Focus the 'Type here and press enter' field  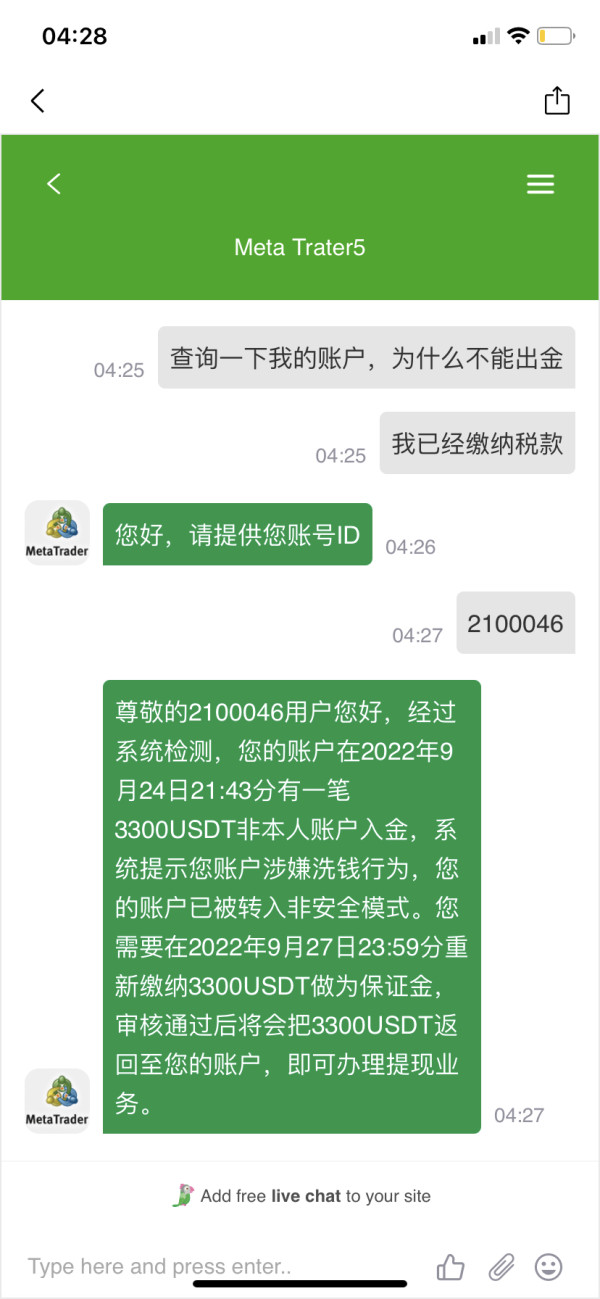pyautogui.click(x=220, y=1267)
